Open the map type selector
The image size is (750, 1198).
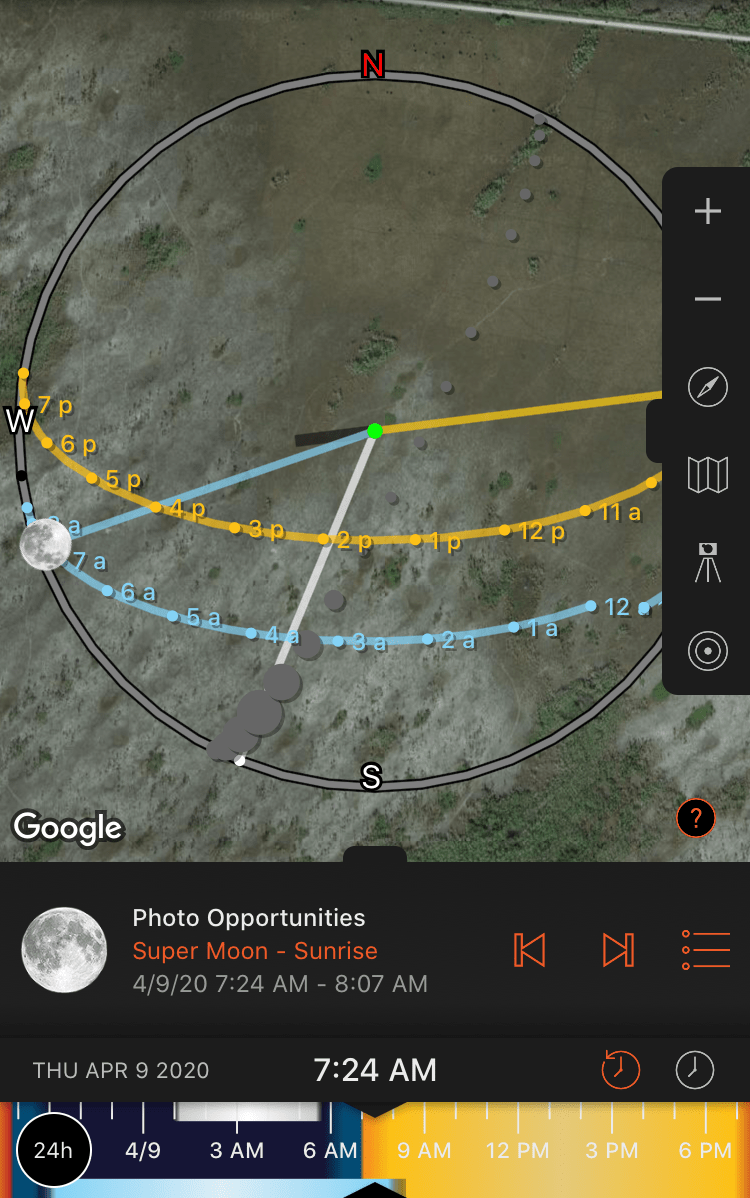coord(707,474)
